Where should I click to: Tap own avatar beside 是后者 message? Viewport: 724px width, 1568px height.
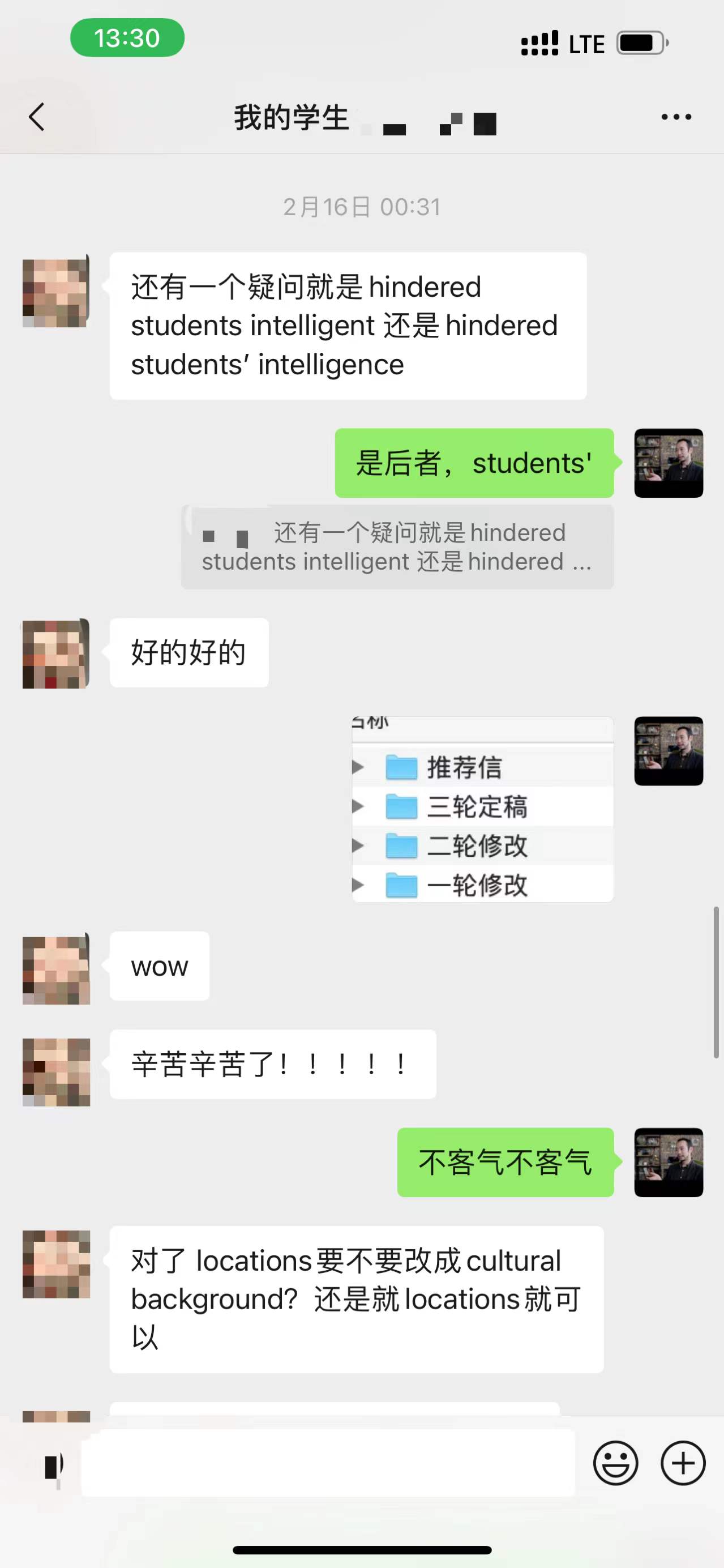[x=668, y=463]
